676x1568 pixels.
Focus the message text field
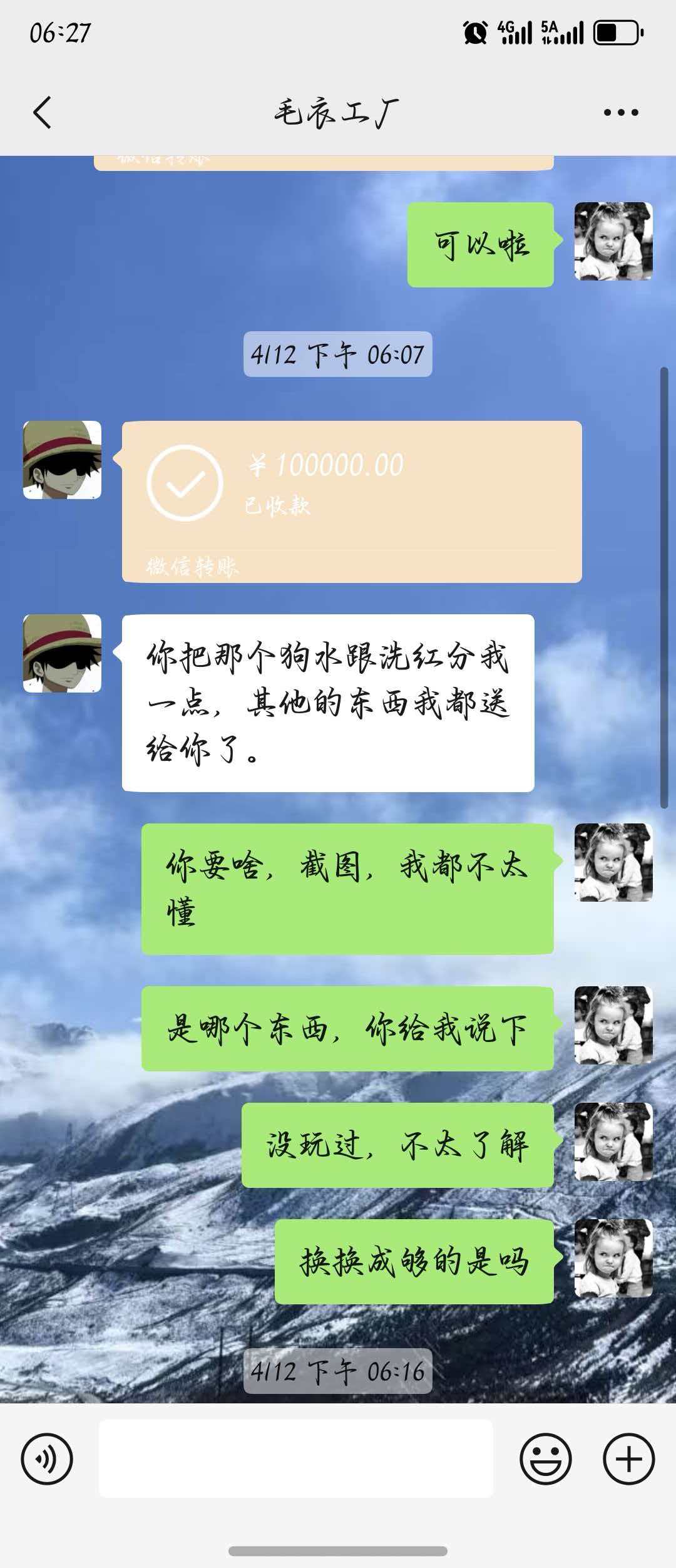click(295, 1458)
